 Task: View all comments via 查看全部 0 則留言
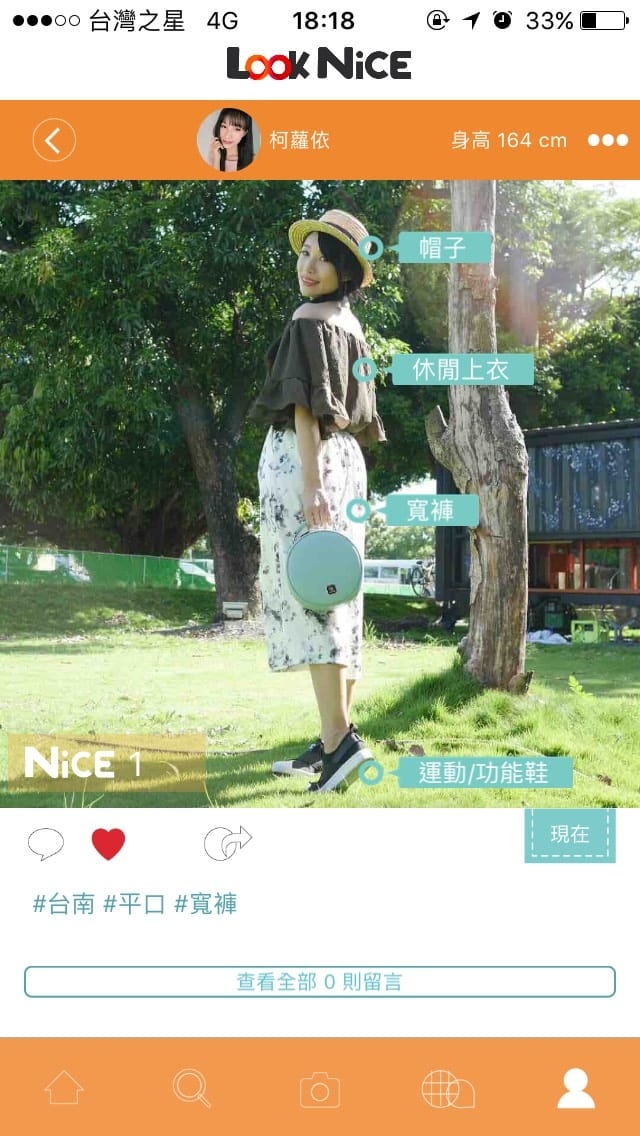pos(320,982)
